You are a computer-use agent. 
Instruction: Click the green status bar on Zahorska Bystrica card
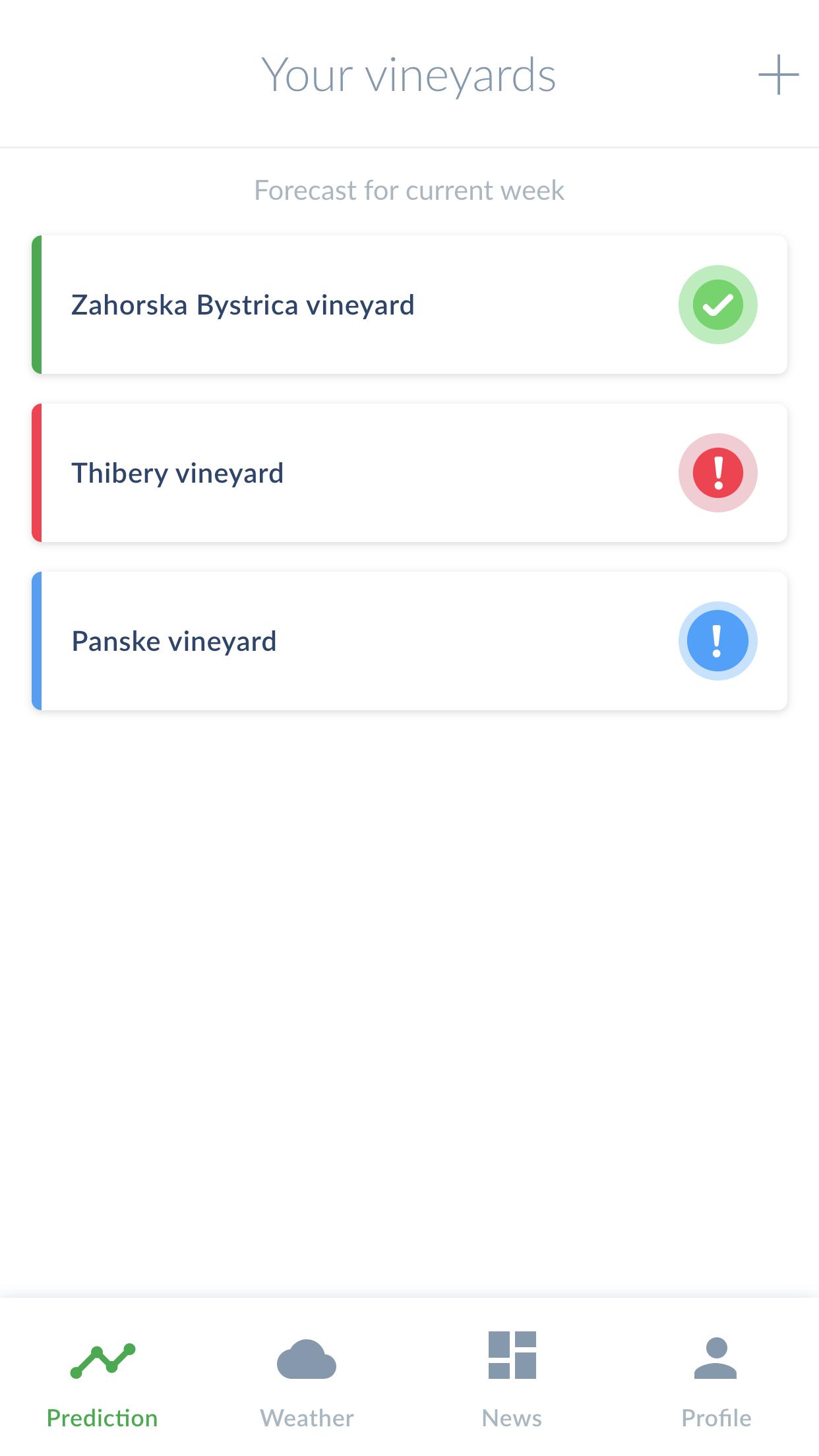tap(36, 304)
